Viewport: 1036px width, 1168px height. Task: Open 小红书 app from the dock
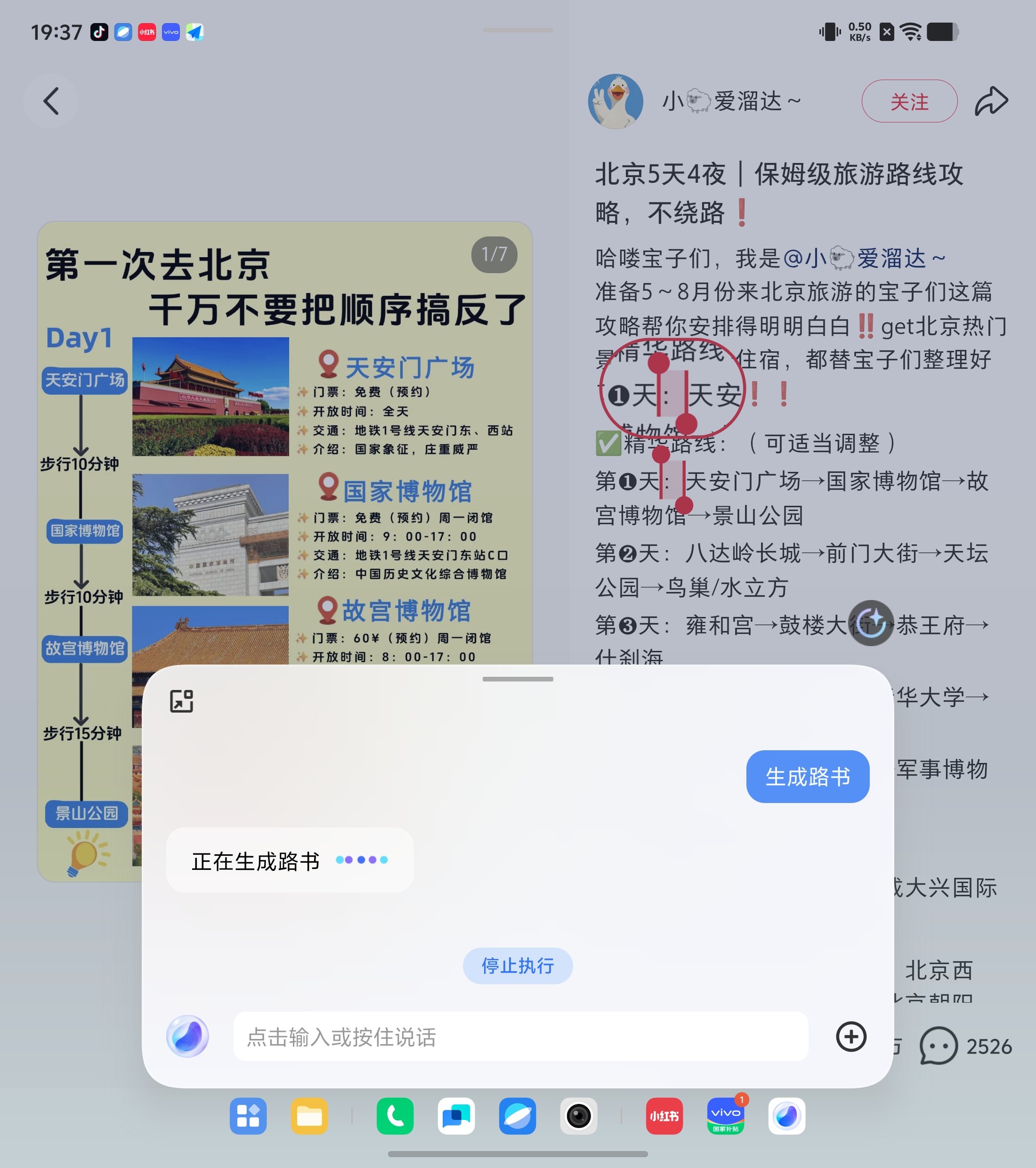pyautogui.click(x=664, y=1116)
